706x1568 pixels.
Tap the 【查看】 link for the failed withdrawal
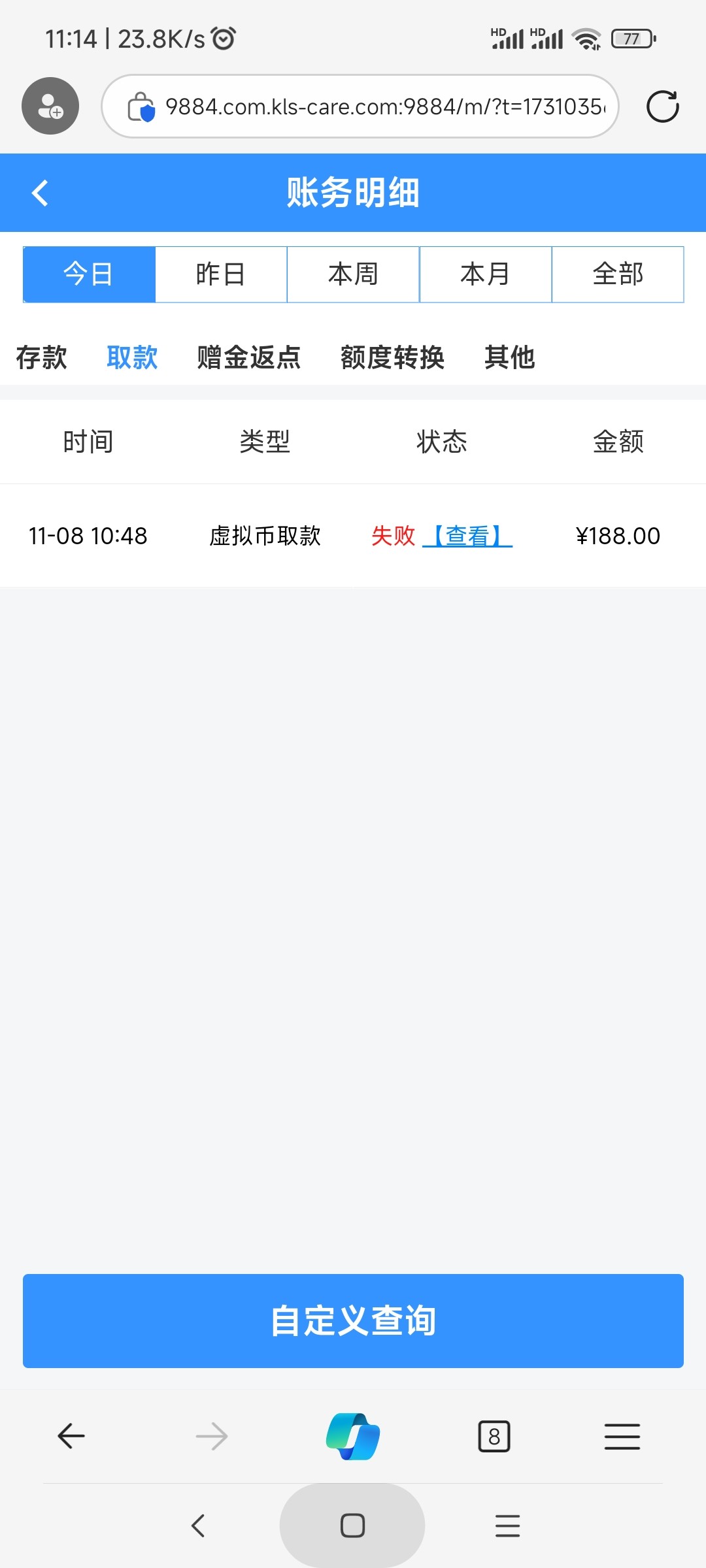coord(467,536)
